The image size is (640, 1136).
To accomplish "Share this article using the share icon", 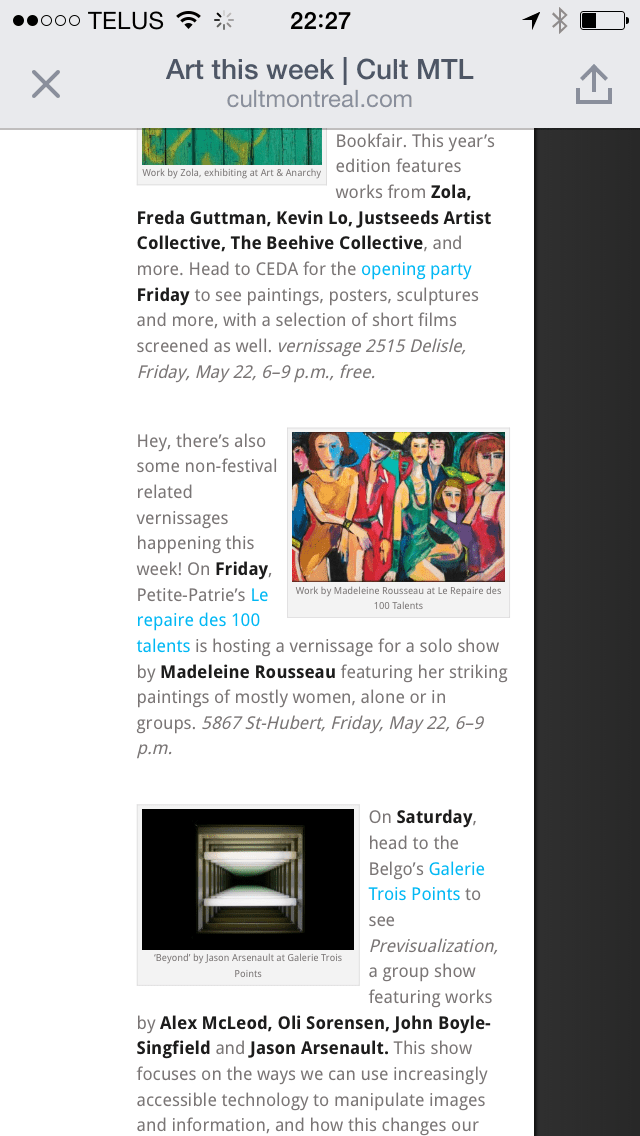I will [x=593, y=84].
